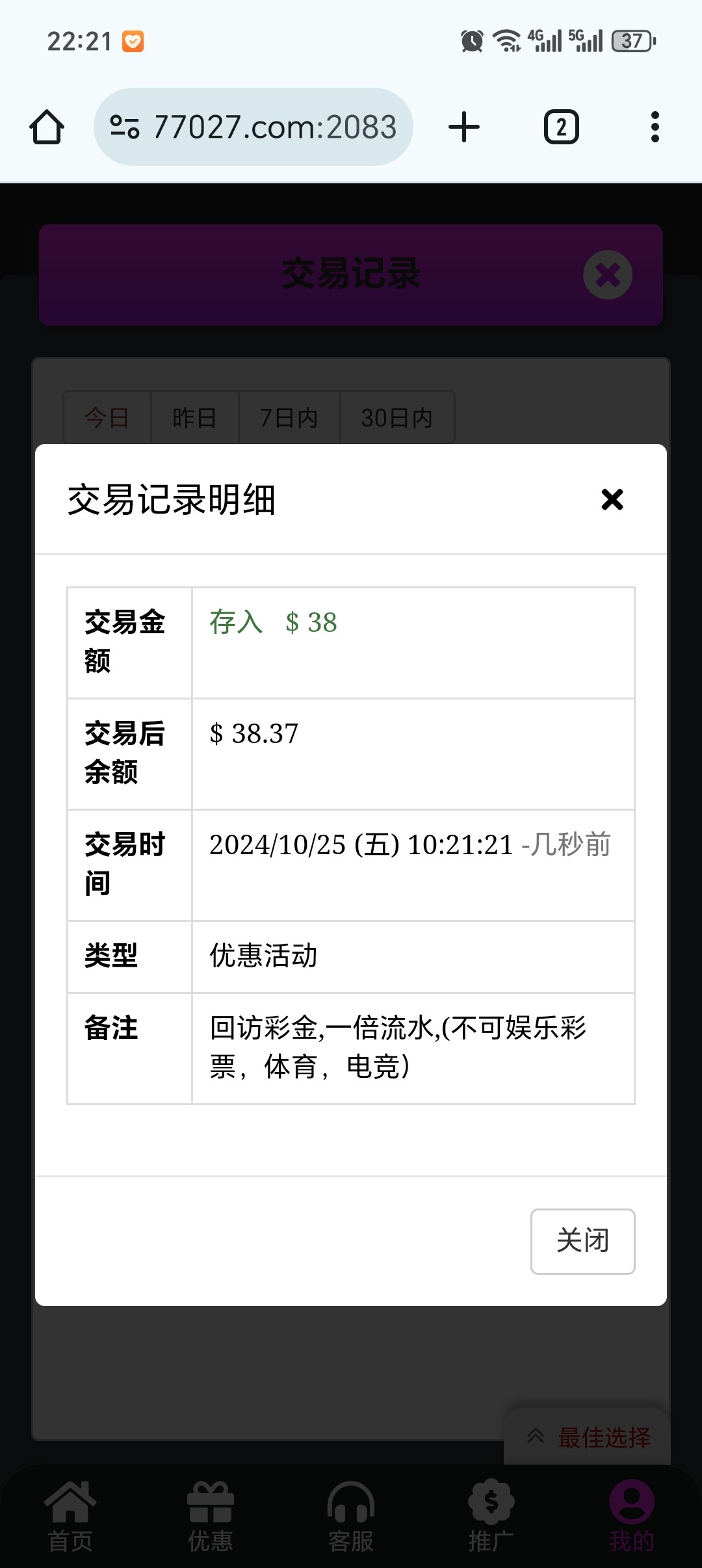
Task: Open the browser overflow menu
Action: coord(655,127)
